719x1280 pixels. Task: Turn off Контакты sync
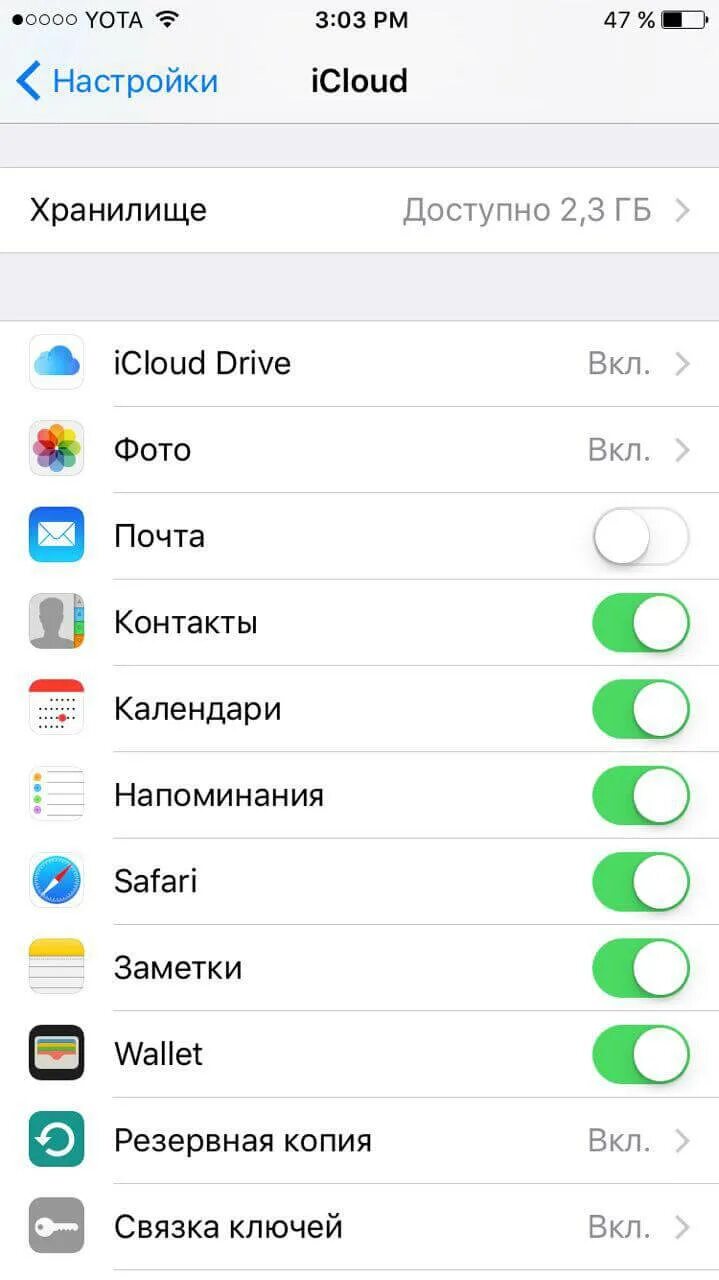[641, 622]
